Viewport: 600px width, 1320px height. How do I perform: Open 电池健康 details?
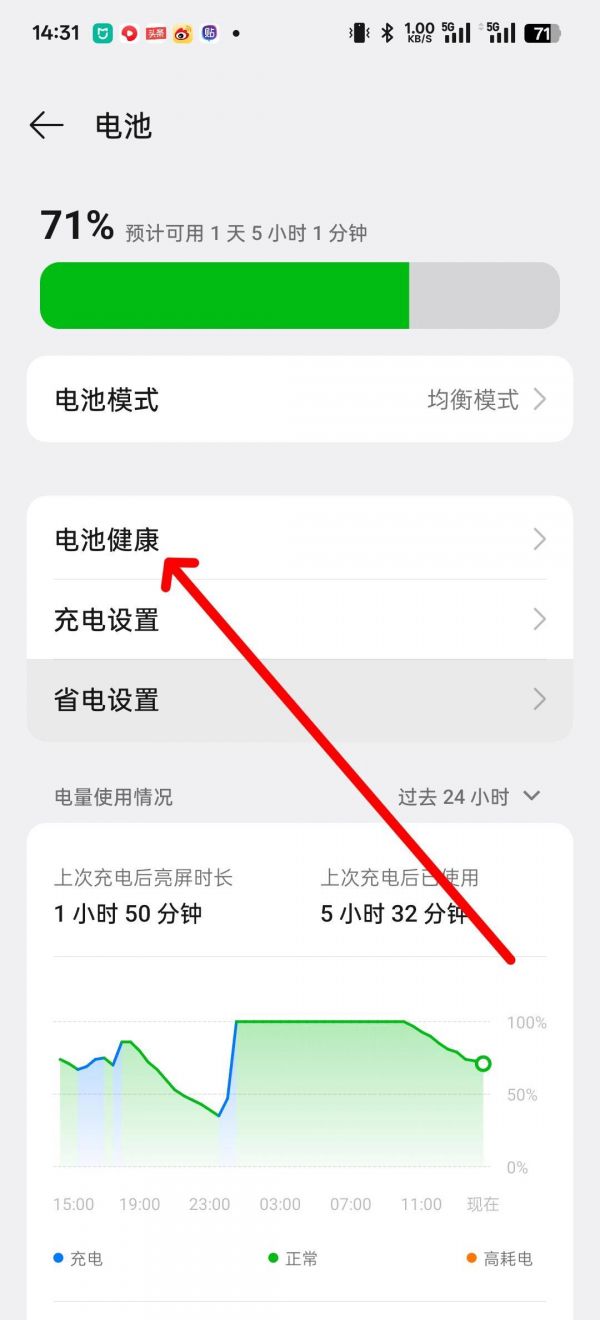tap(300, 540)
